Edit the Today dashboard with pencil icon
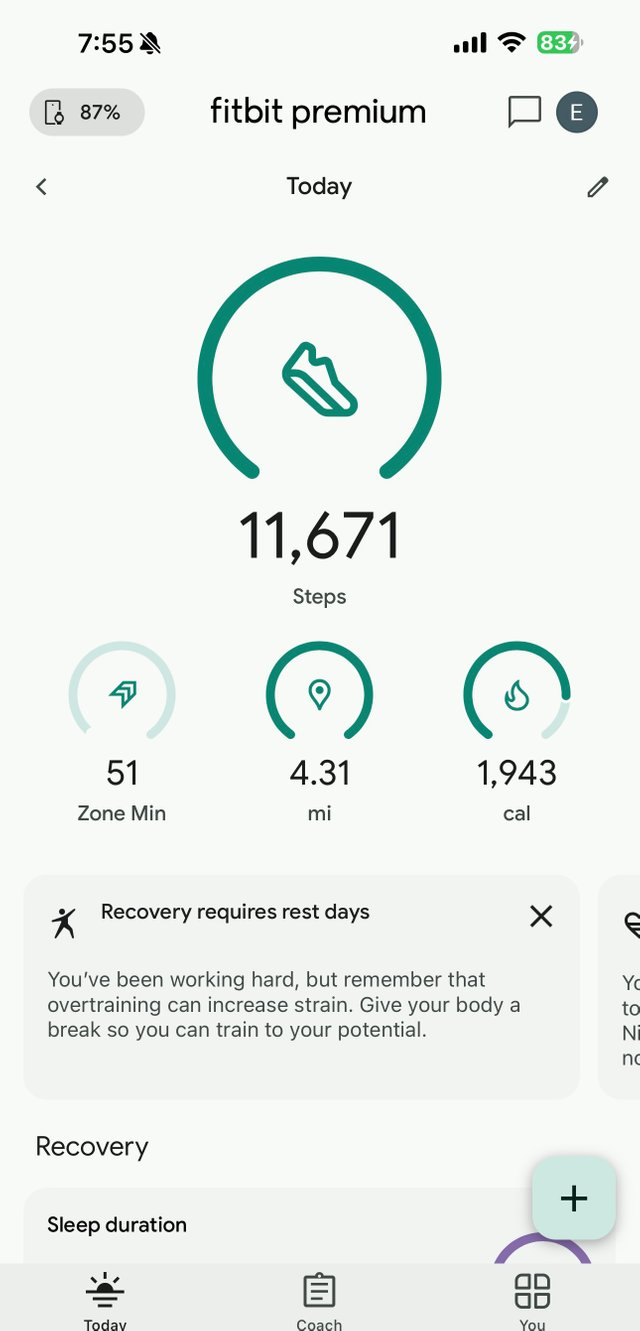The width and height of the screenshot is (640, 1331). [598, 186]
